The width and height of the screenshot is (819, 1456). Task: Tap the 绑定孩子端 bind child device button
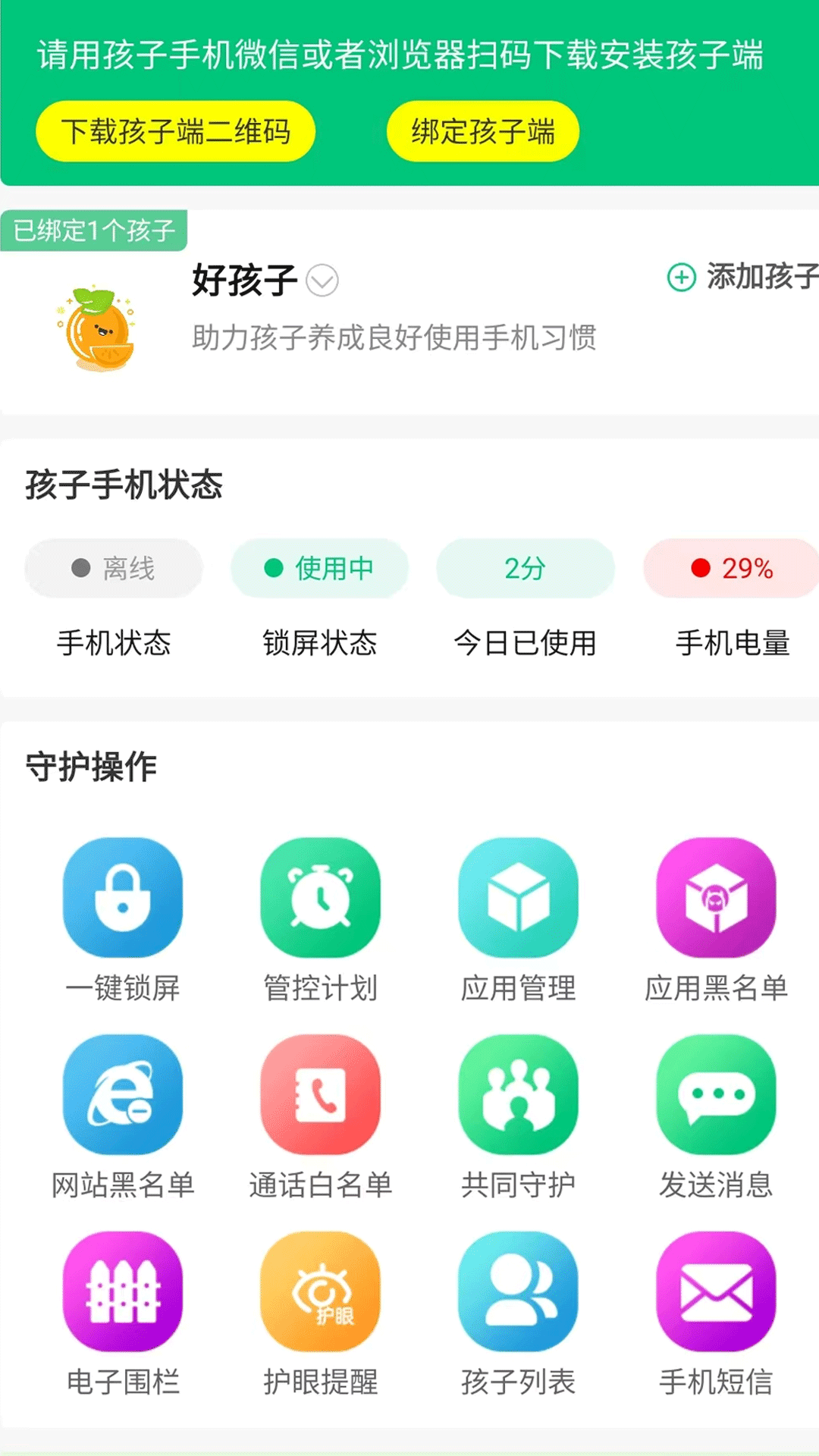tap(483, 130)
